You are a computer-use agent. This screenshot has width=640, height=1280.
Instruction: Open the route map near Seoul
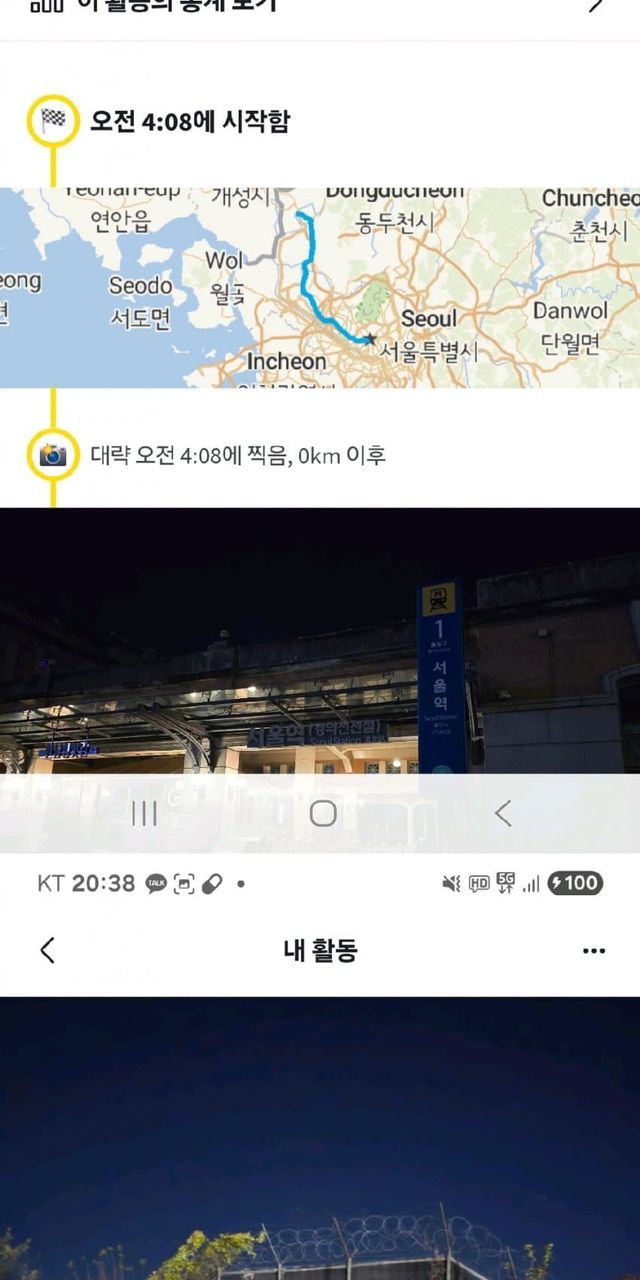[x=320, y=287]
